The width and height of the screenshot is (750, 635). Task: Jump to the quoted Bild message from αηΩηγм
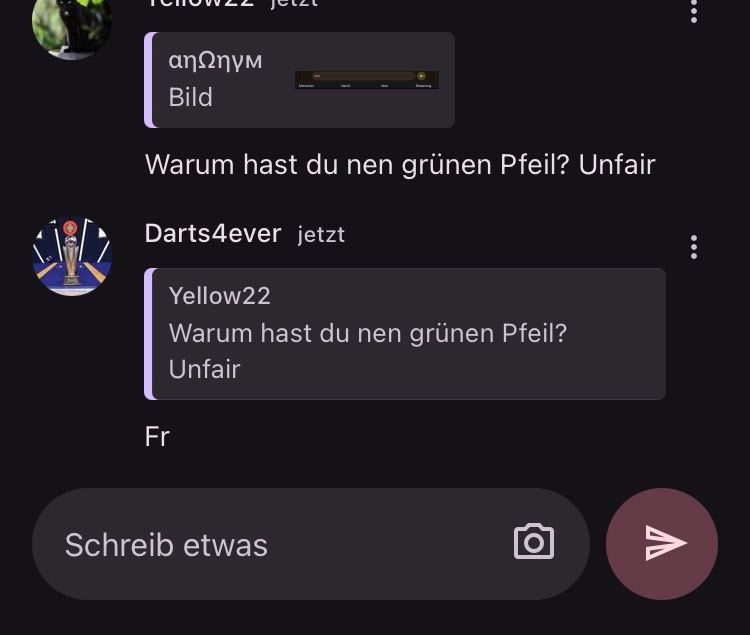[300, 80]
